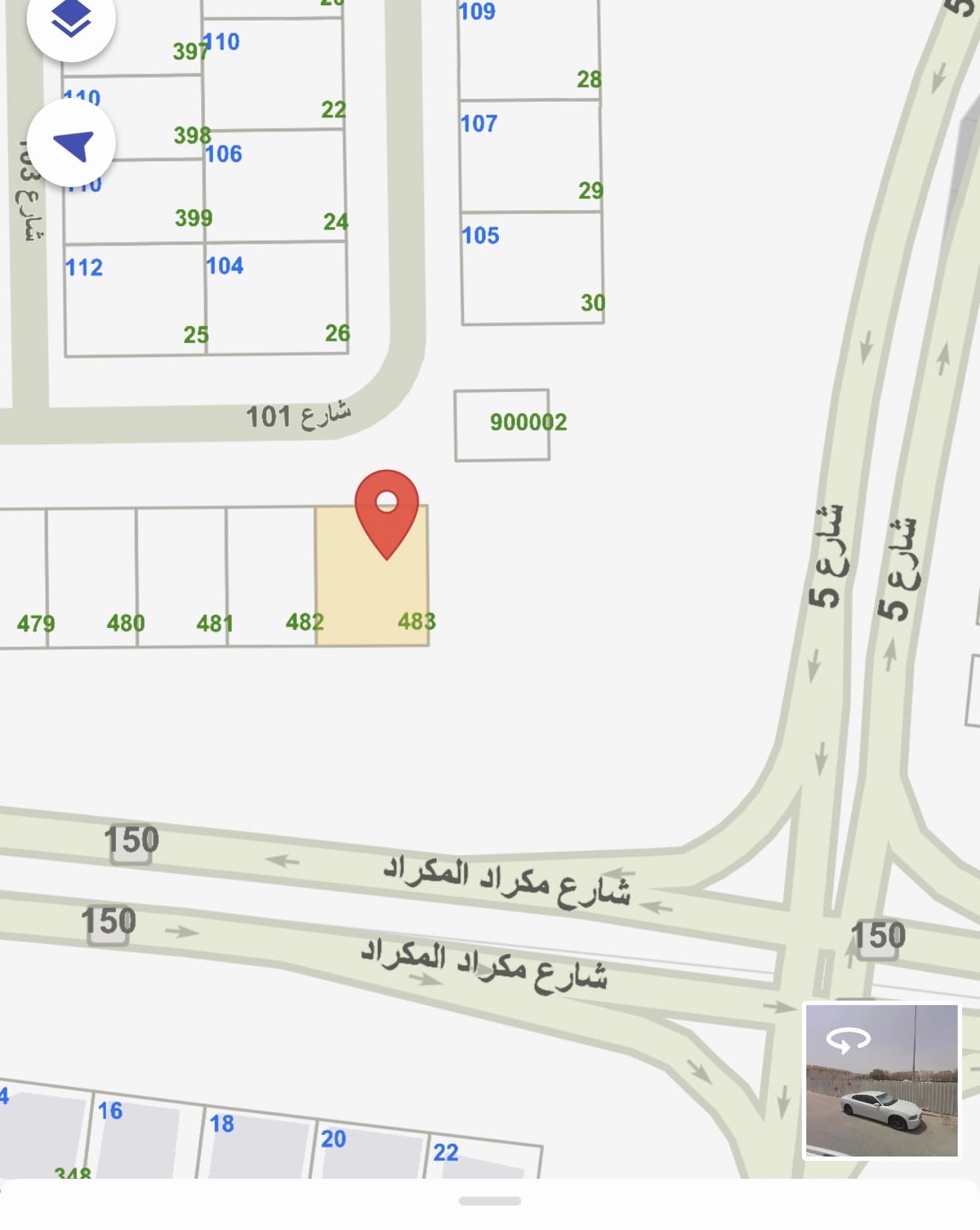
Task: Open the street view thumbnail
Action: pos(881,1080)
